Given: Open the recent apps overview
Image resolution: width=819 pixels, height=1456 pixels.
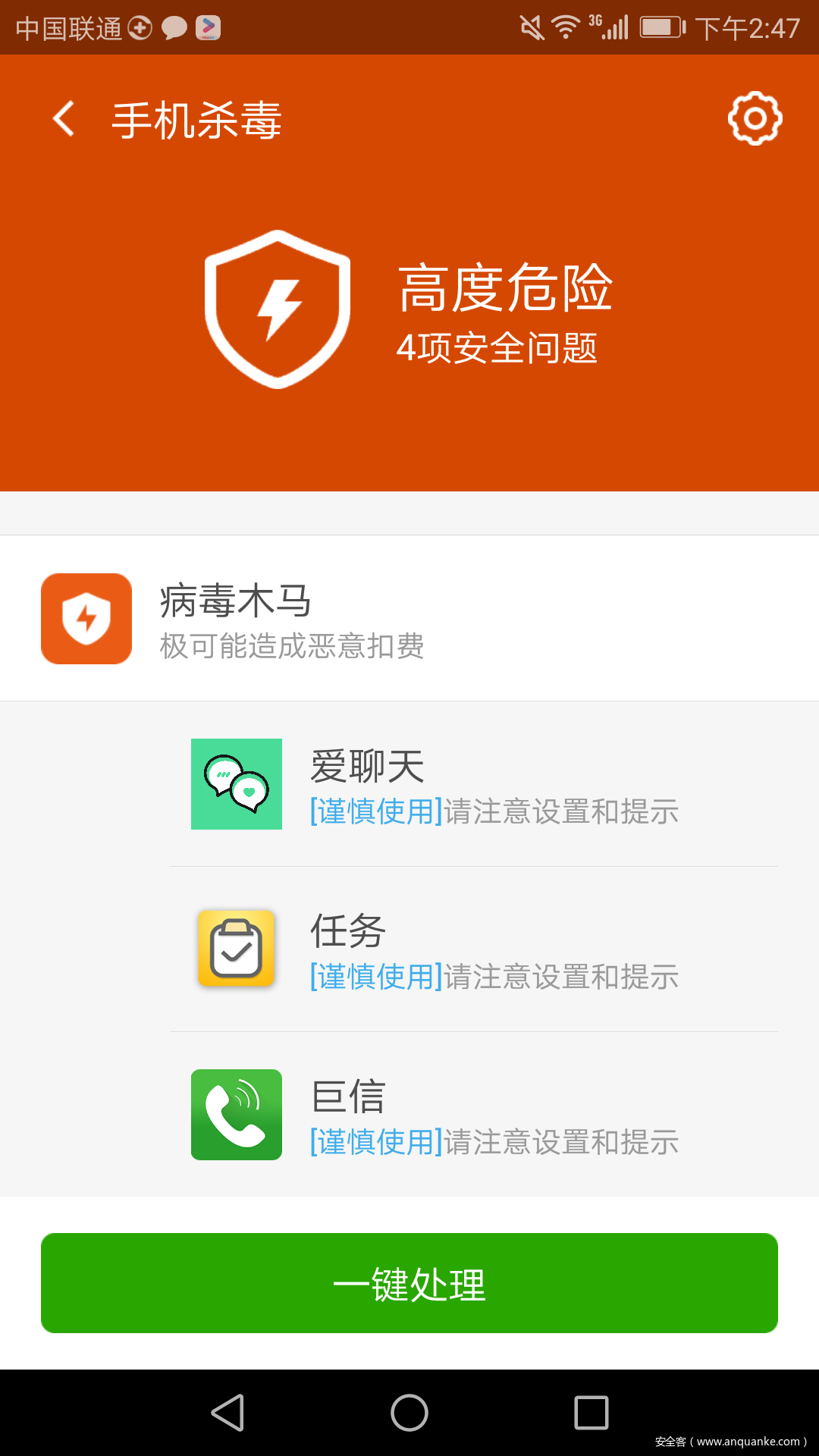Looking at the screenshot, I should (591, 1413).
